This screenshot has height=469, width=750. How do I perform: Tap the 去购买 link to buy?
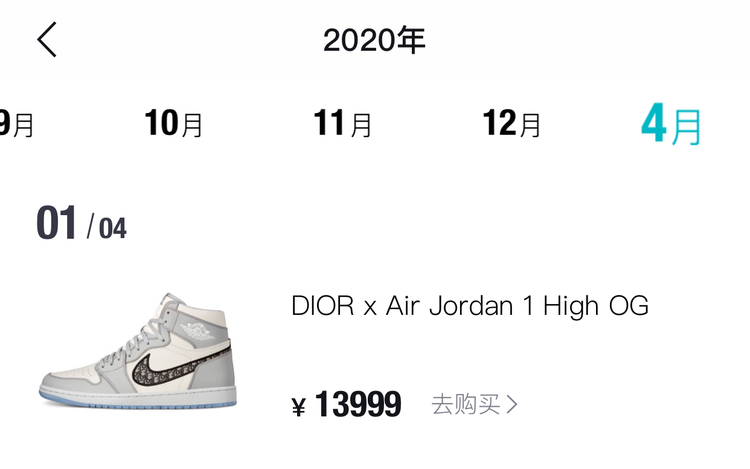click(x=474, y=404)
